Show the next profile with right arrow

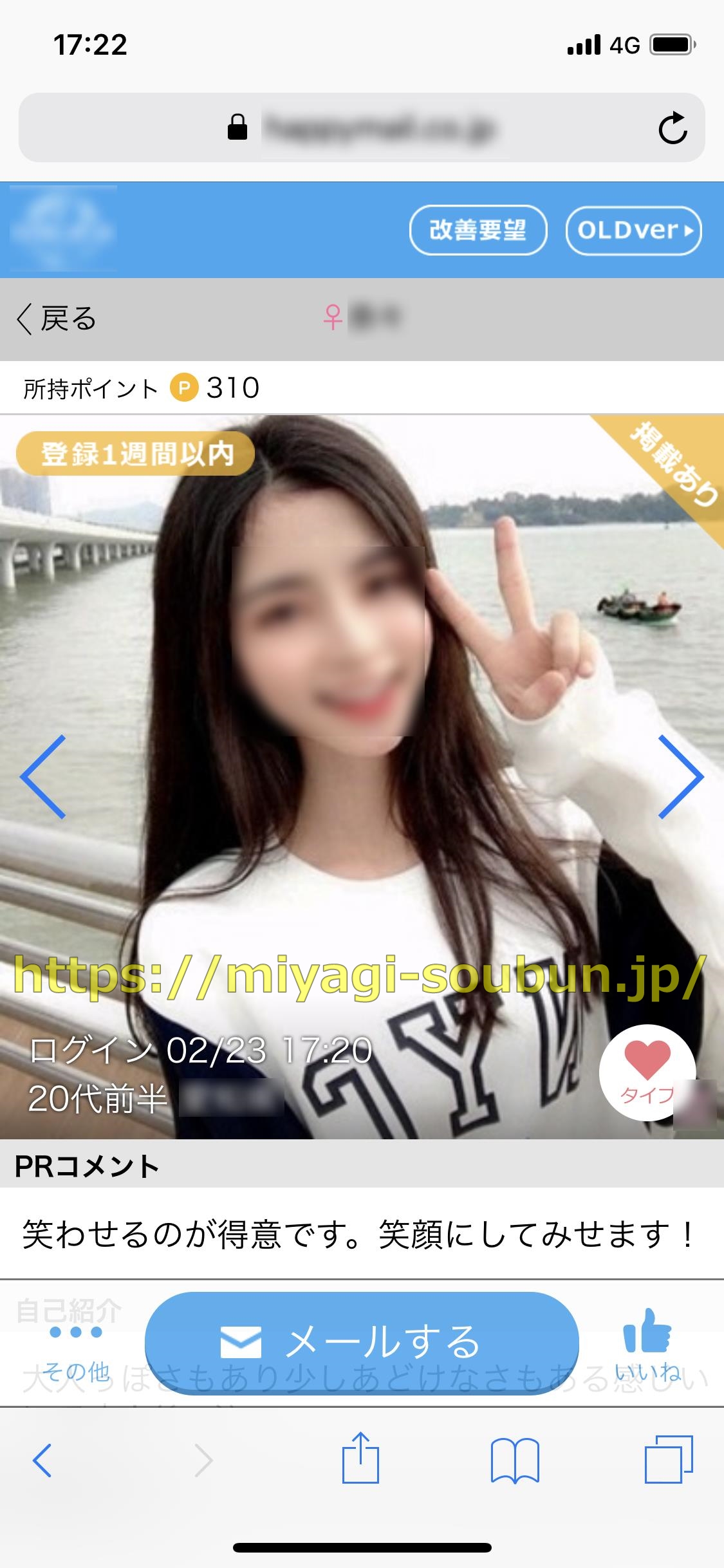681,777
